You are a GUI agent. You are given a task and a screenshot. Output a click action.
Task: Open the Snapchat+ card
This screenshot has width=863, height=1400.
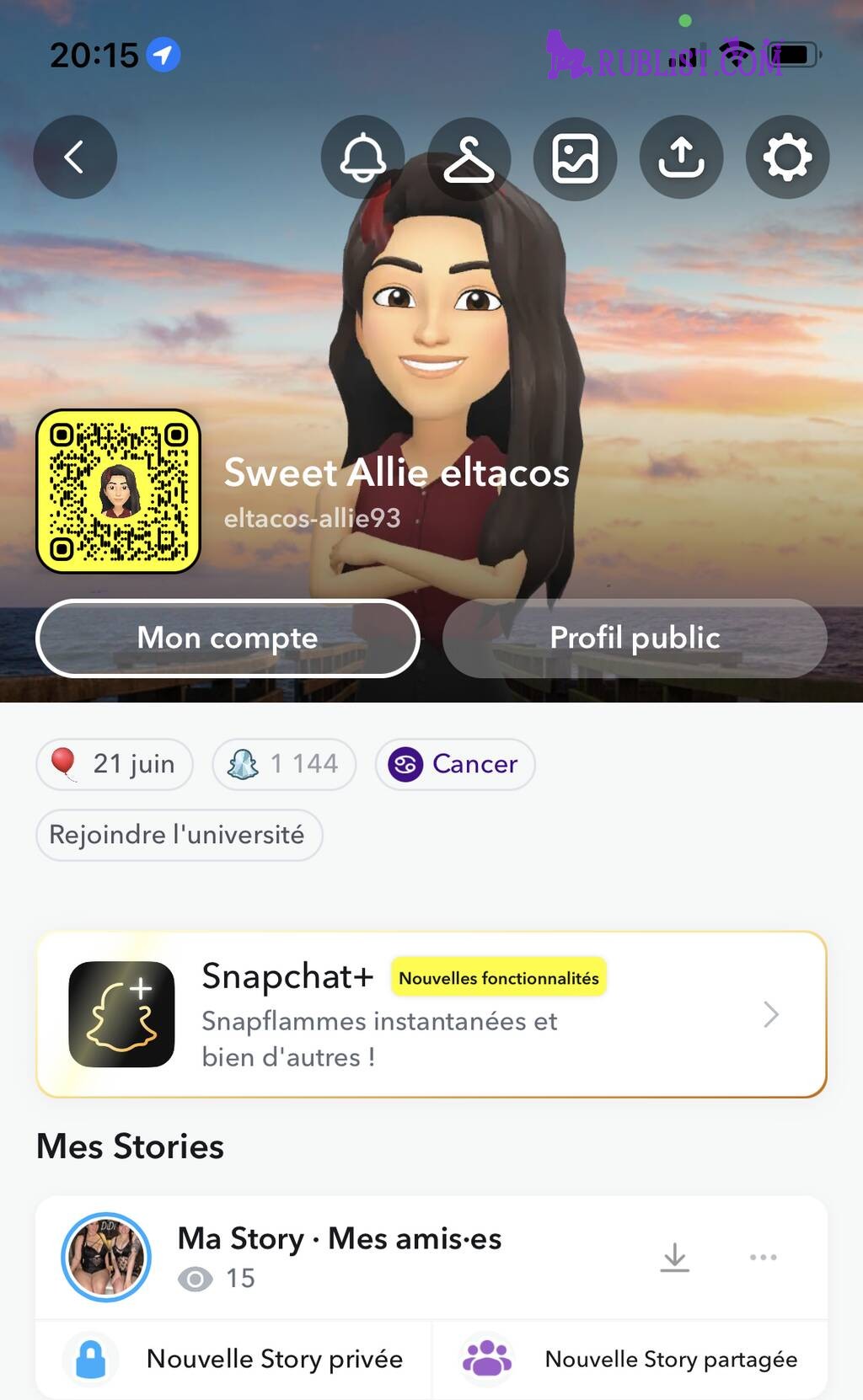pos(431,1014)
